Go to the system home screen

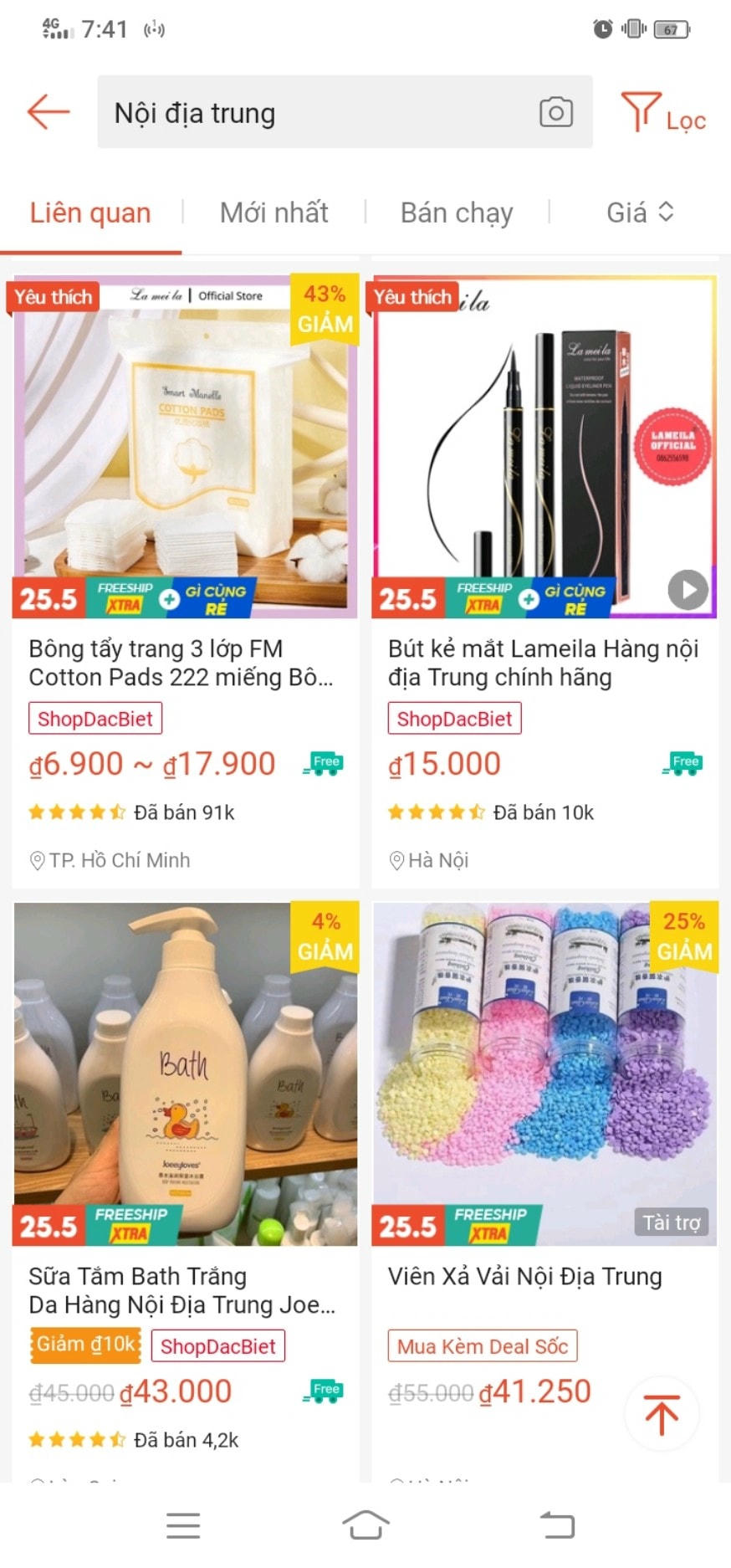pos(365,1525)
